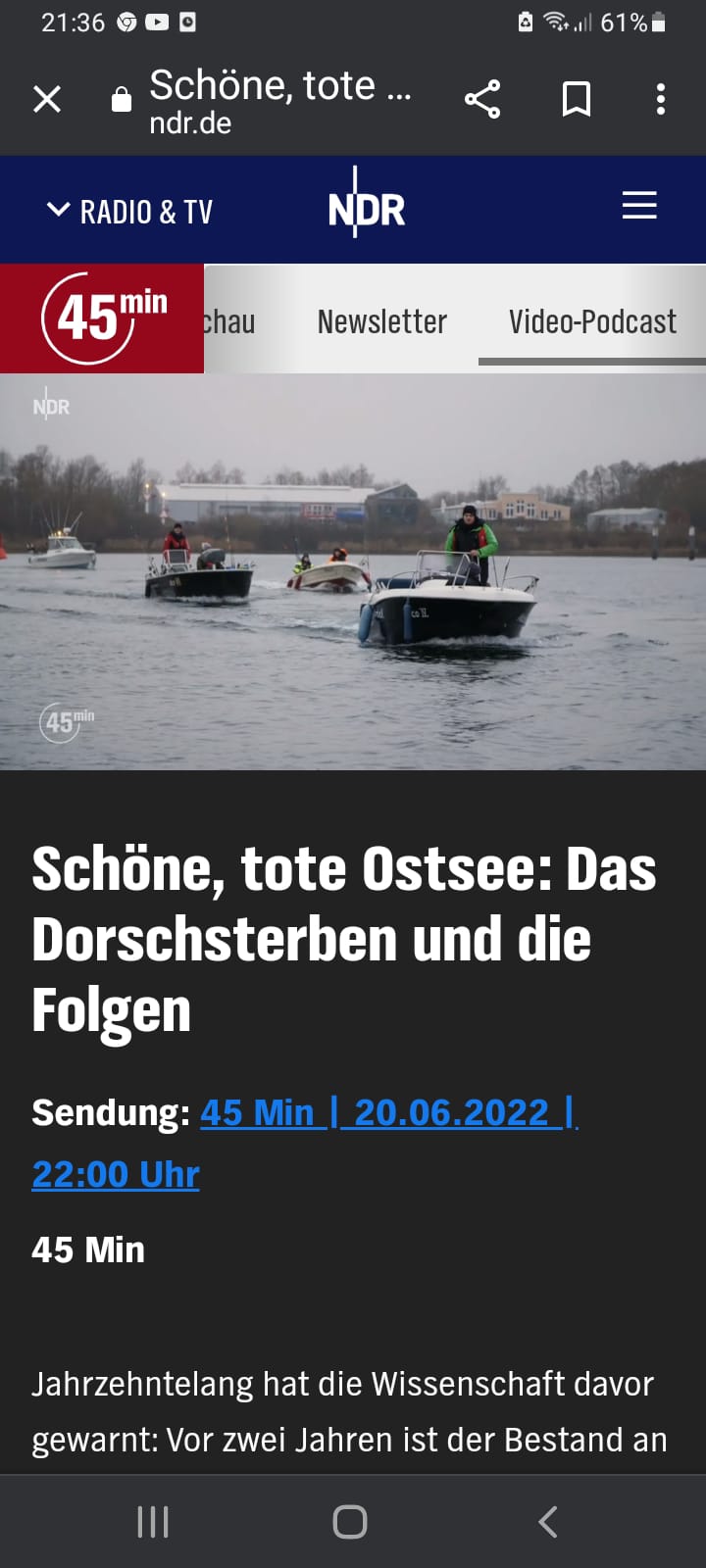Open the NDR hamburger menu

pos(639,206)
